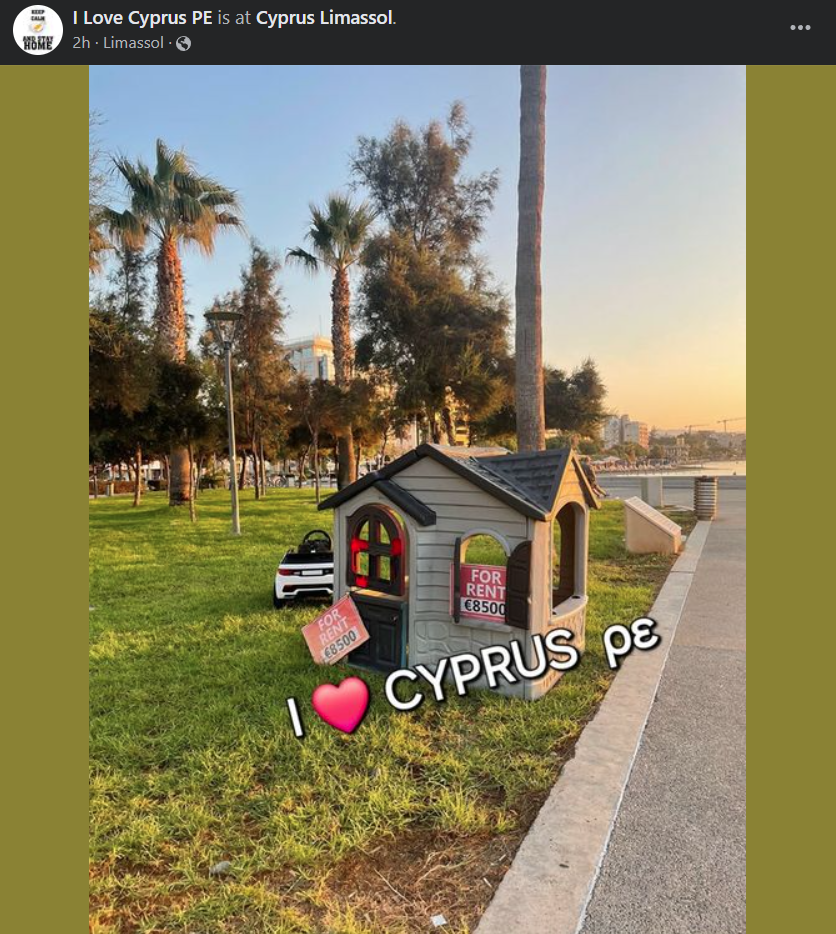Open the 2h post timestamp link
Screen dimensions: 836x934
click(x=81, y=43)
